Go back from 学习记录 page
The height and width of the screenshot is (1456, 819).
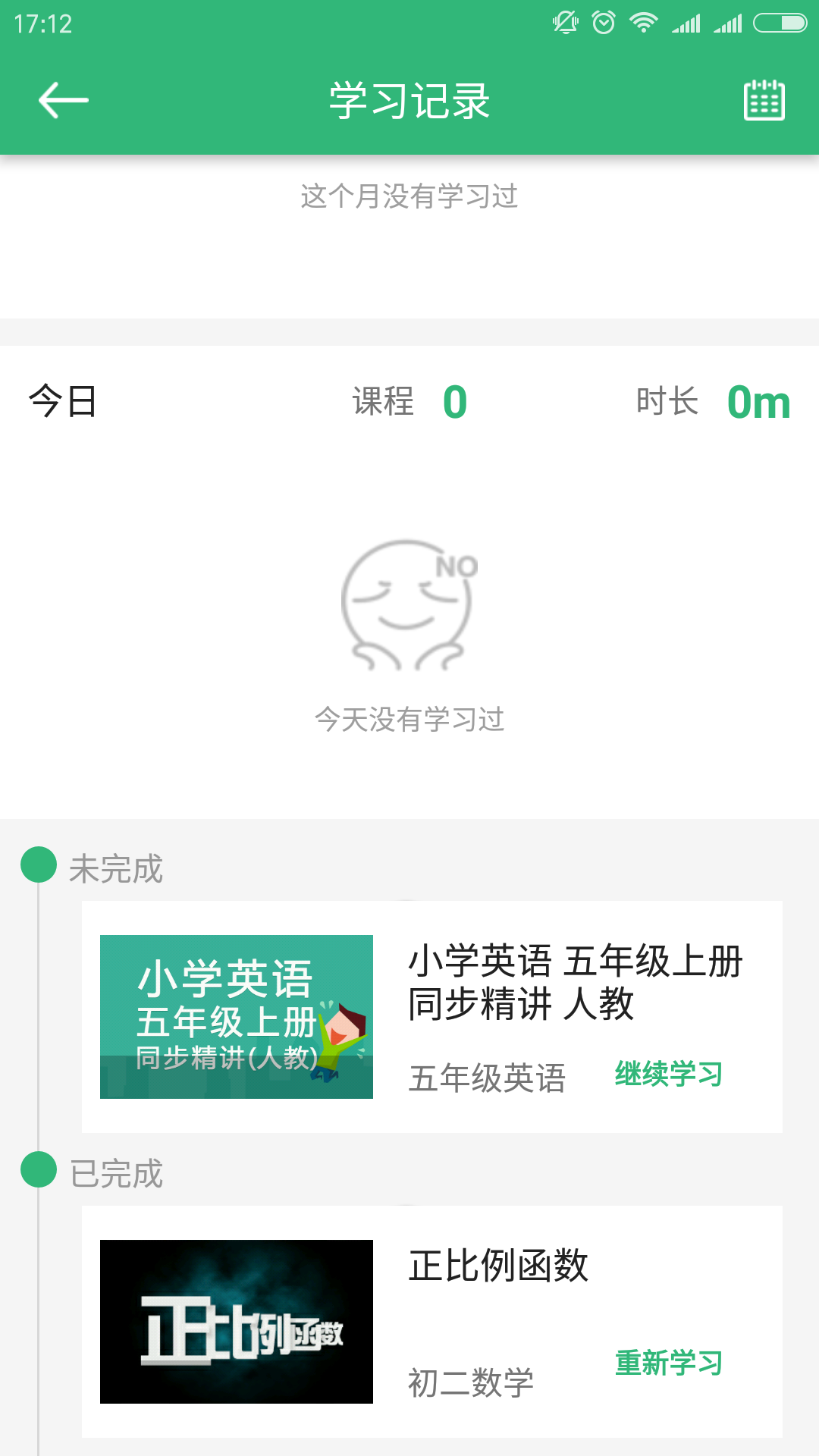click(x=63, y=100)
